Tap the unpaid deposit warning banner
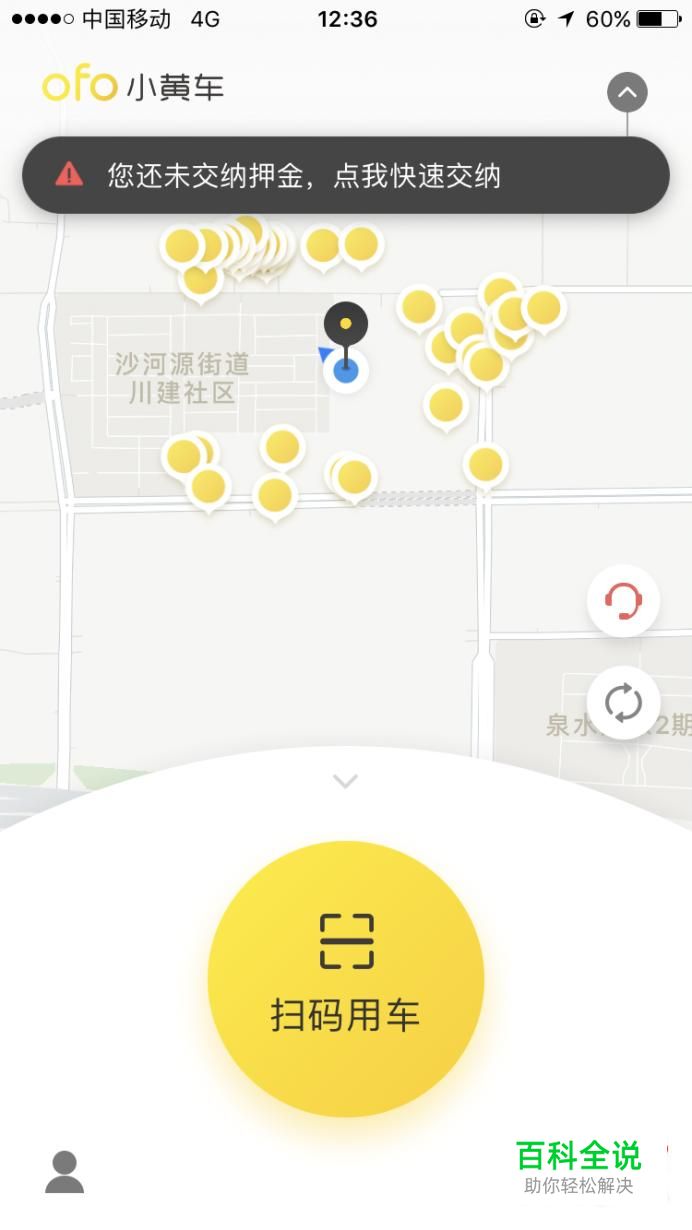The width and height of the screenshot is (692, 1230). (345, 176)
